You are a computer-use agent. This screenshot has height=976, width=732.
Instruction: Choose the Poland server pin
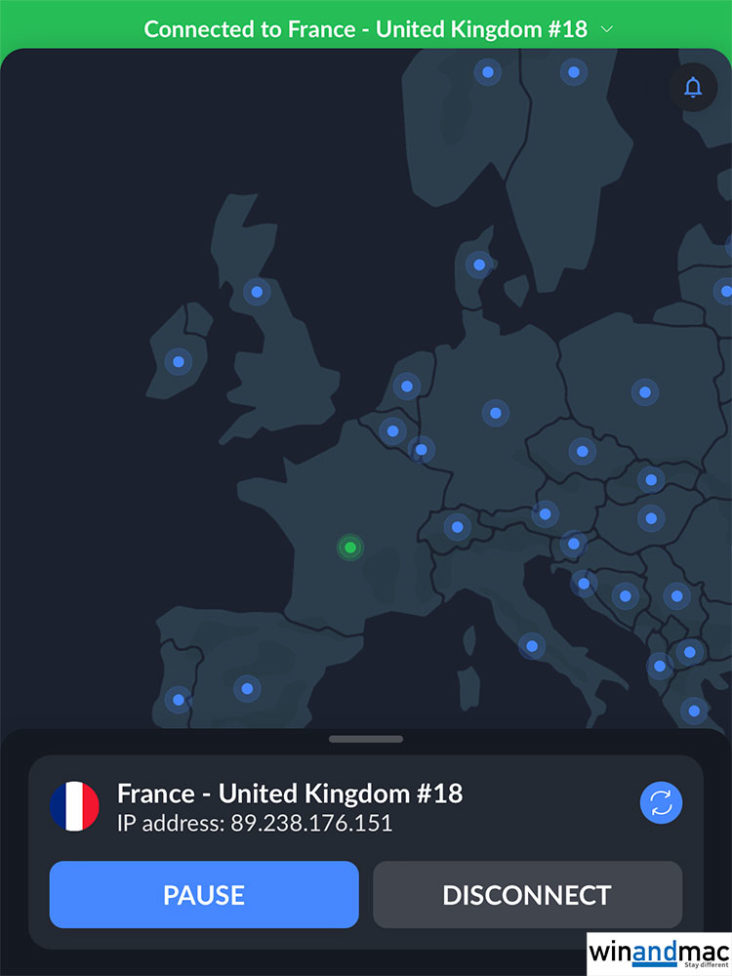tap(645, 392)
